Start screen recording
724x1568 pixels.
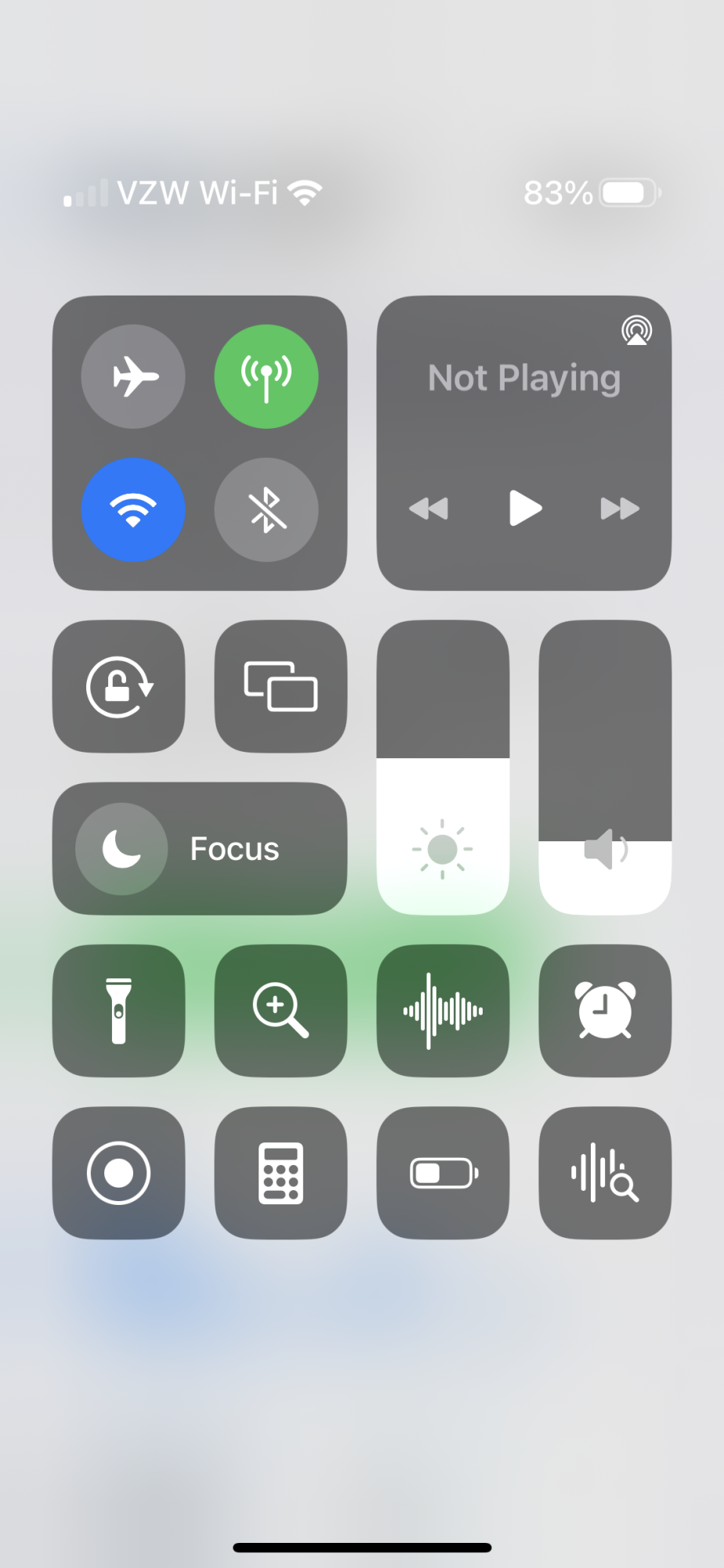coord(119,1173)
